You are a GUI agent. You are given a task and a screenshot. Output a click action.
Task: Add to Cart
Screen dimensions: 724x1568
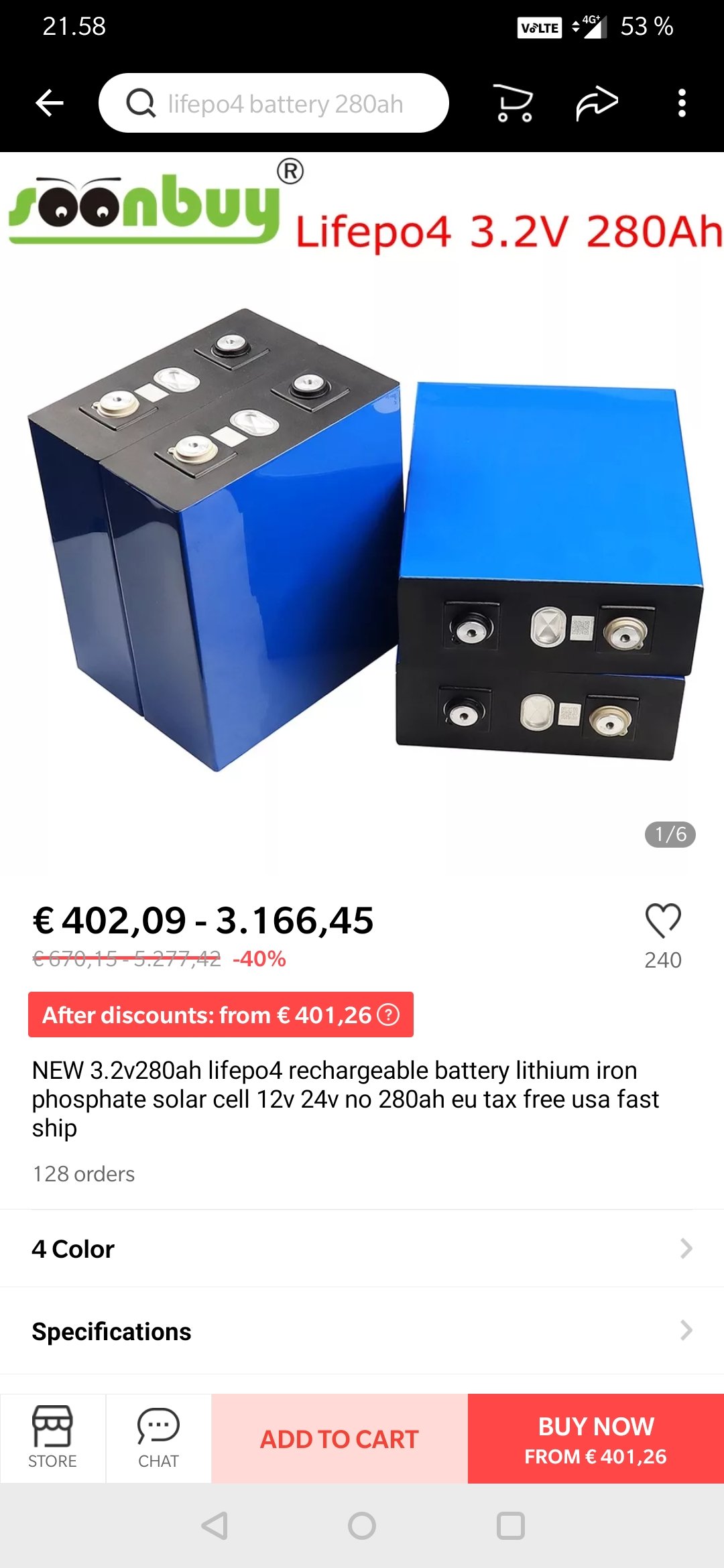pos(339,1439)
